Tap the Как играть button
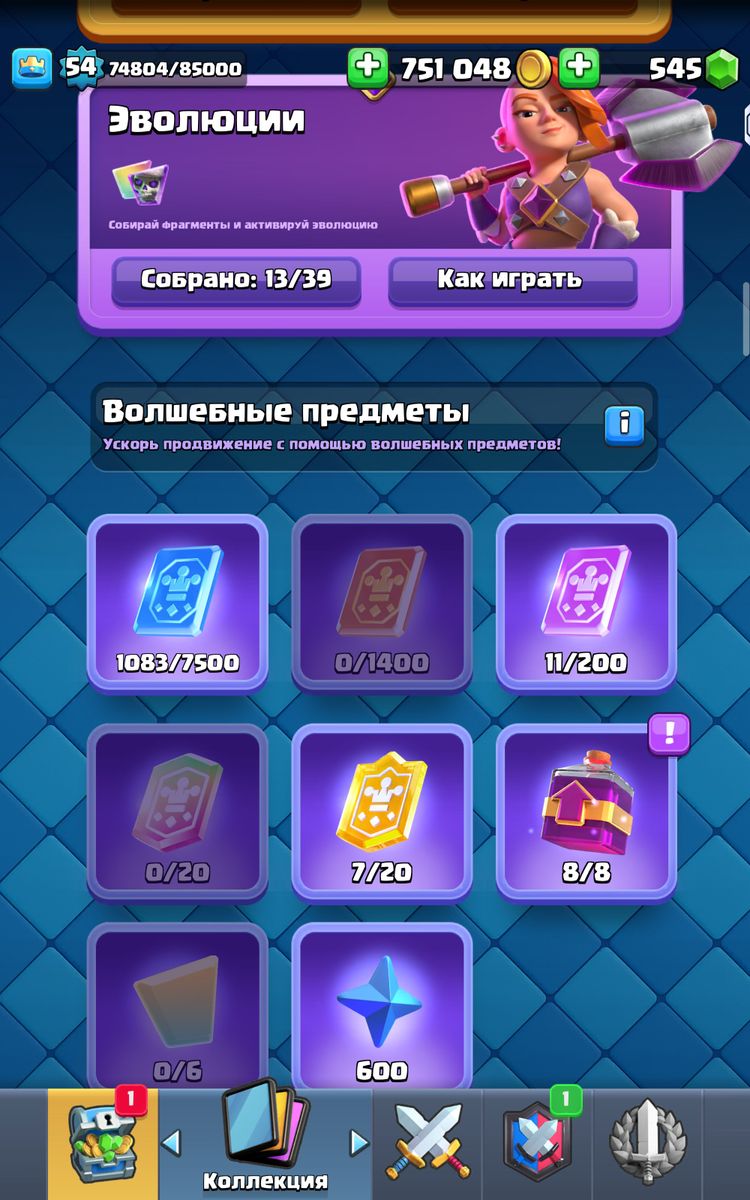 (512, 279)
